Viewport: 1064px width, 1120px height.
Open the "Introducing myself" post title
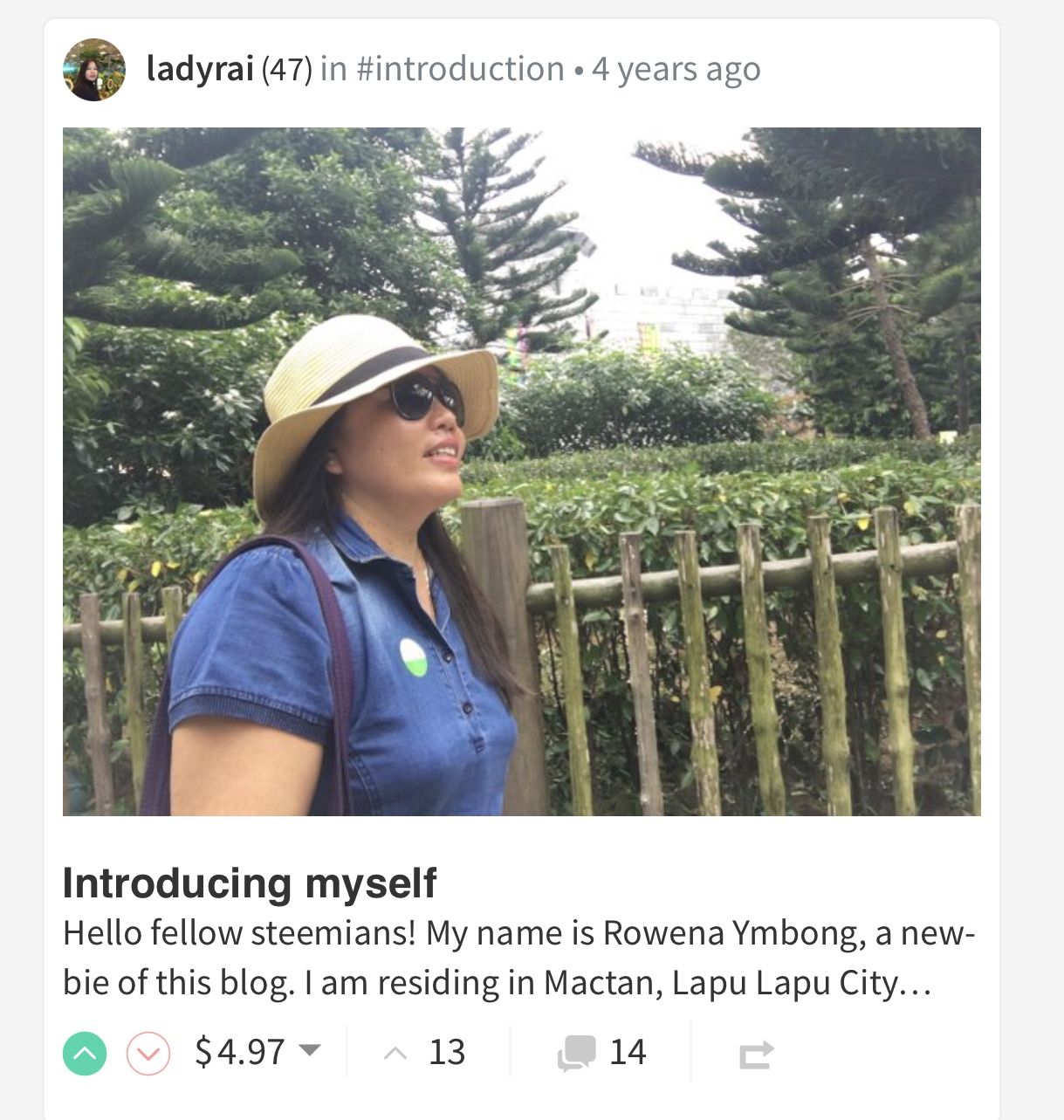pos(250,883)
